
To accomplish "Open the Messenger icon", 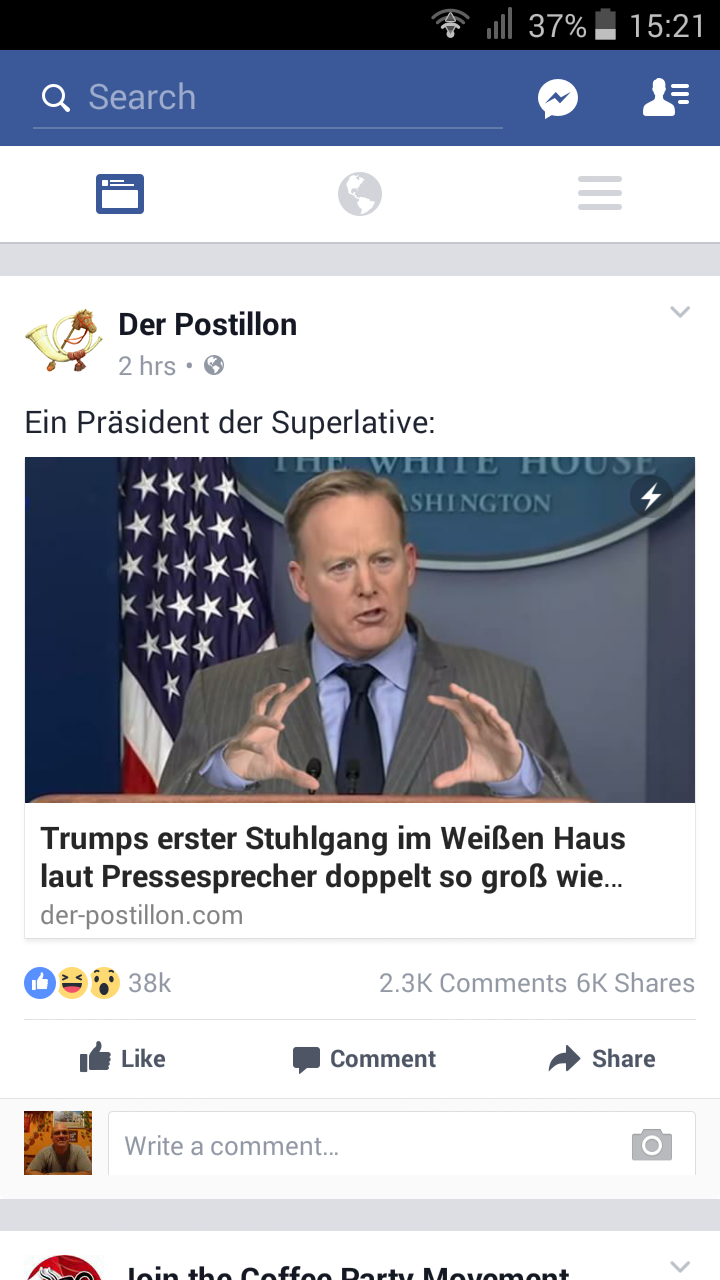I will click(x=558, y=98).
